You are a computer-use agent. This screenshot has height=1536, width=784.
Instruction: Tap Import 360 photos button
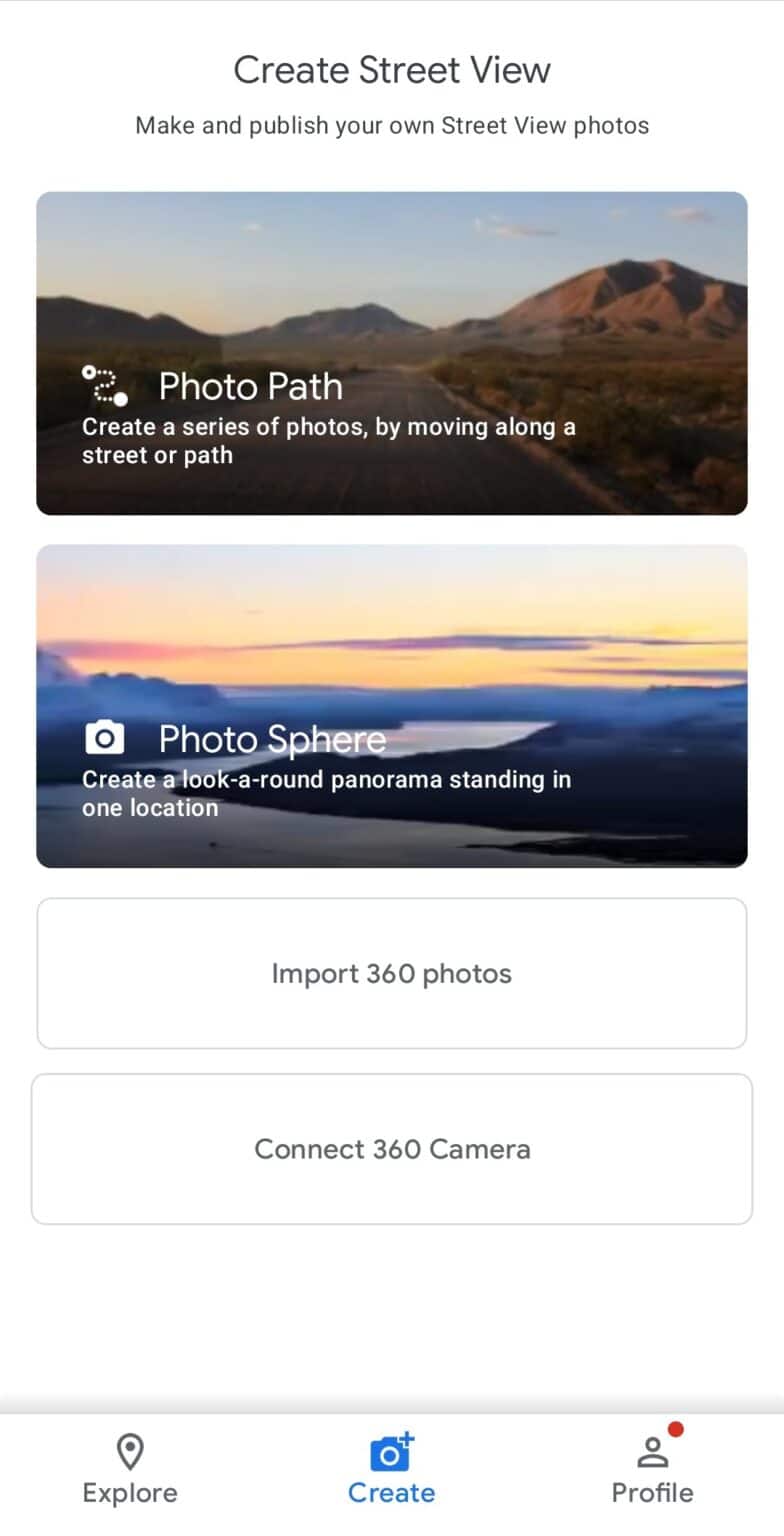tap(391, 973)
